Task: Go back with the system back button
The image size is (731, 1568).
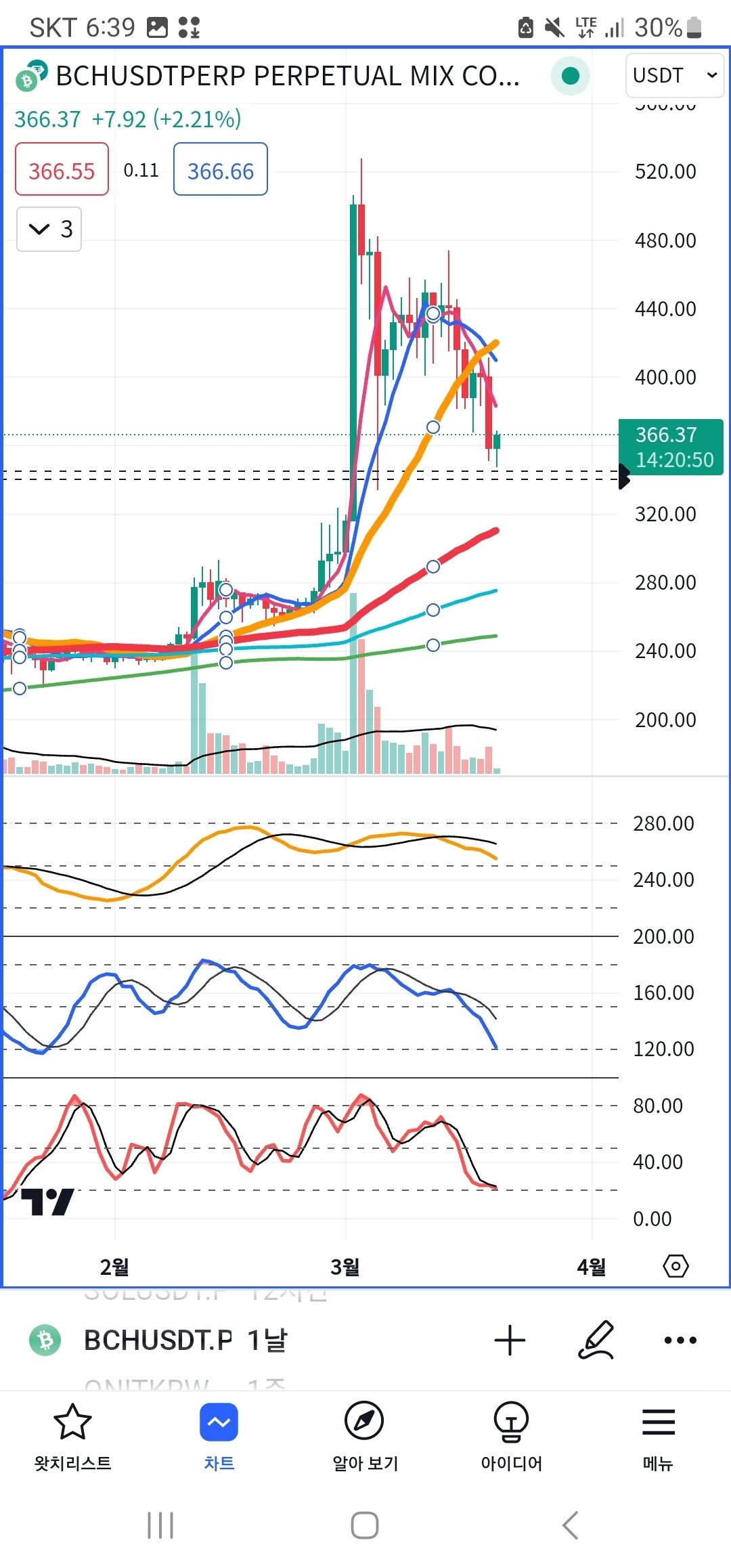Action: (571, 1525)
